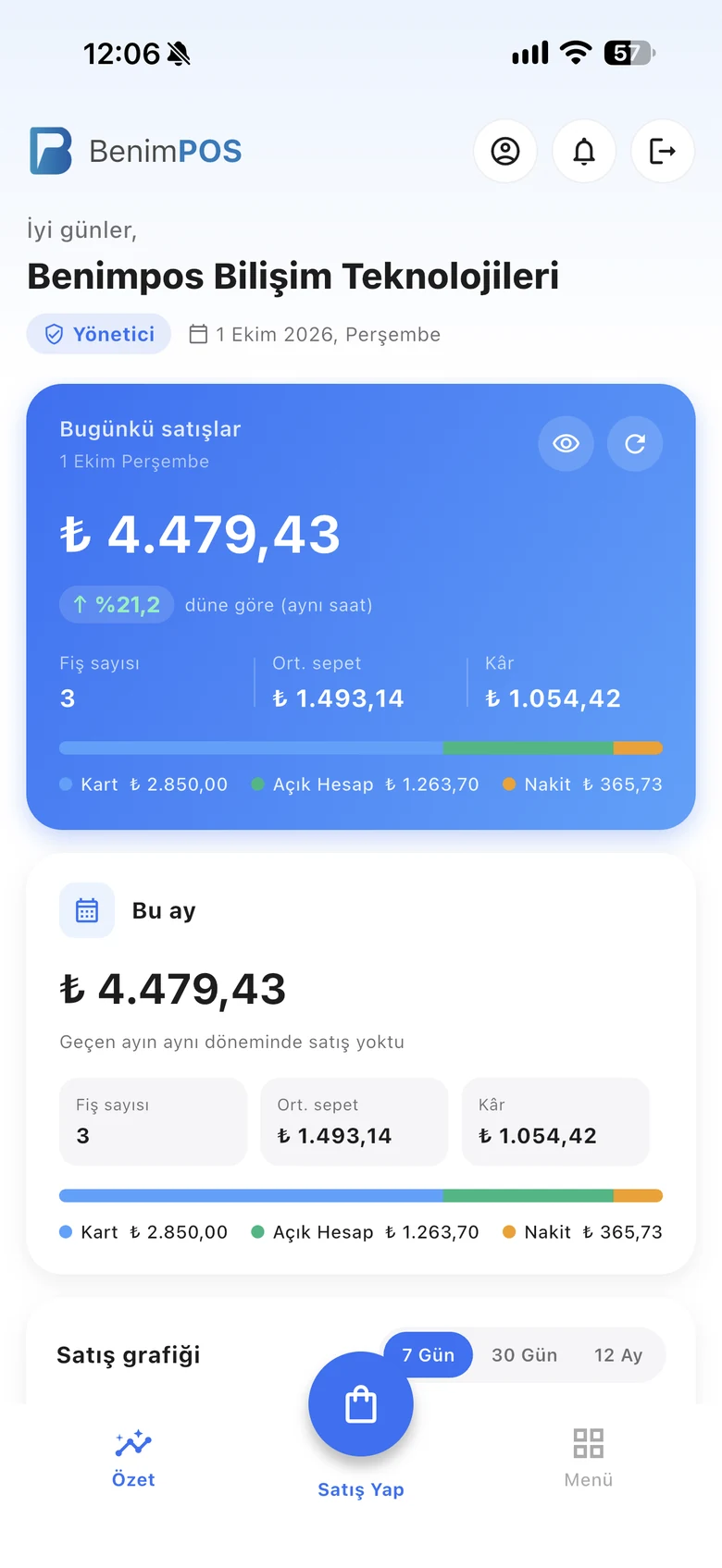Hide today's sales amounts with eye icon
Image resolution: width=722 pixels, height=1568 pixels.
566,444
